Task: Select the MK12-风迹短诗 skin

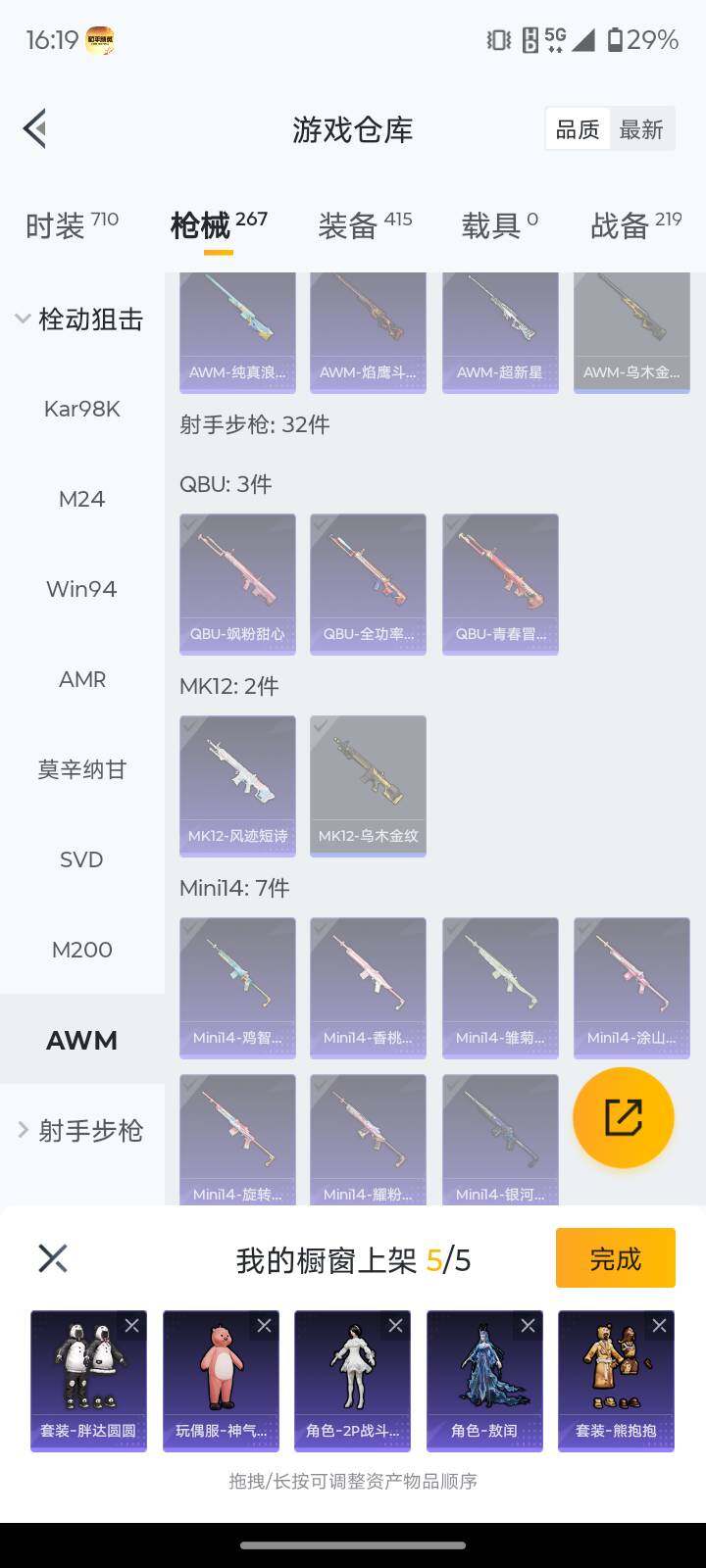Action: tap(237, 785)
